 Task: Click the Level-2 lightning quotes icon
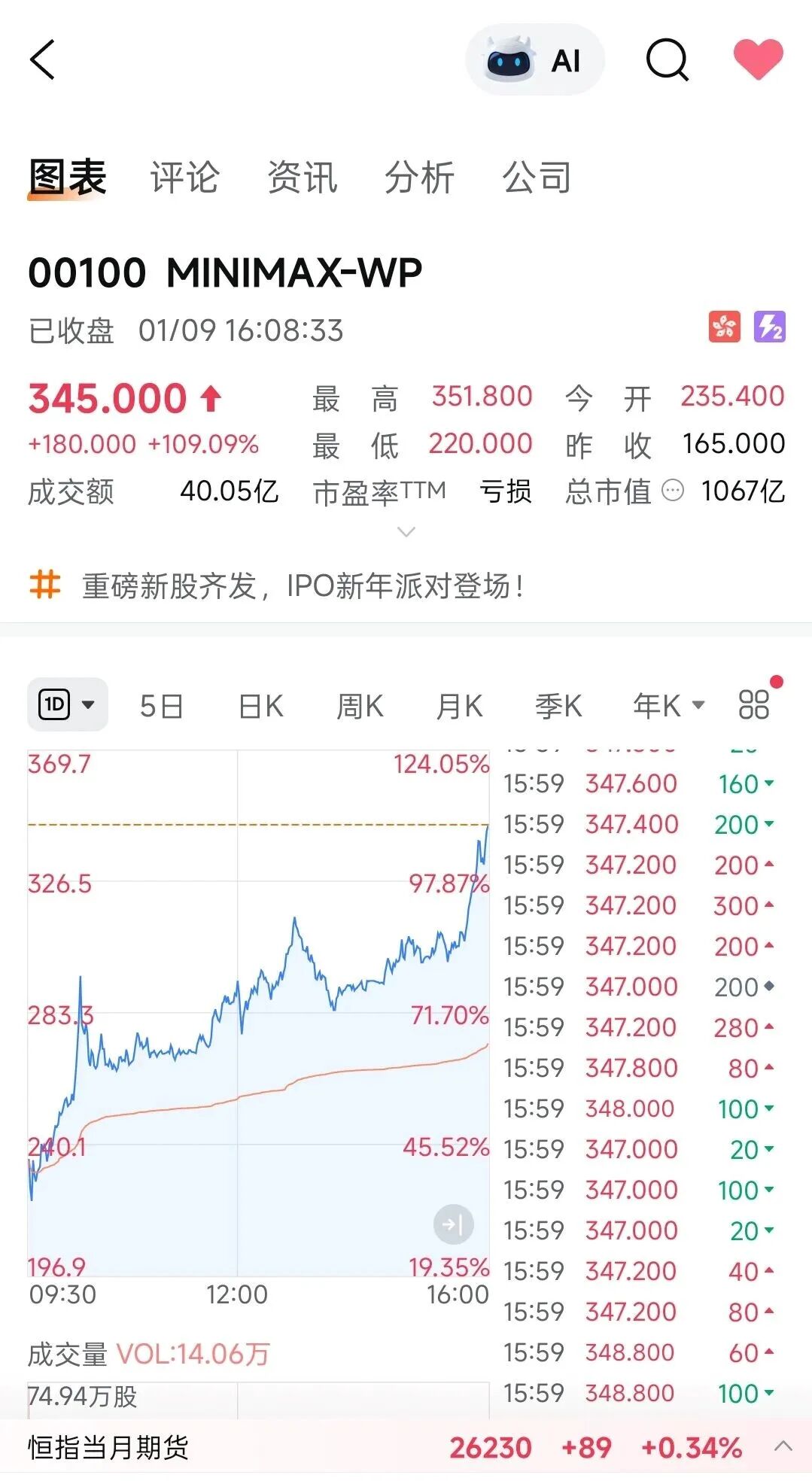coord(769,329)
